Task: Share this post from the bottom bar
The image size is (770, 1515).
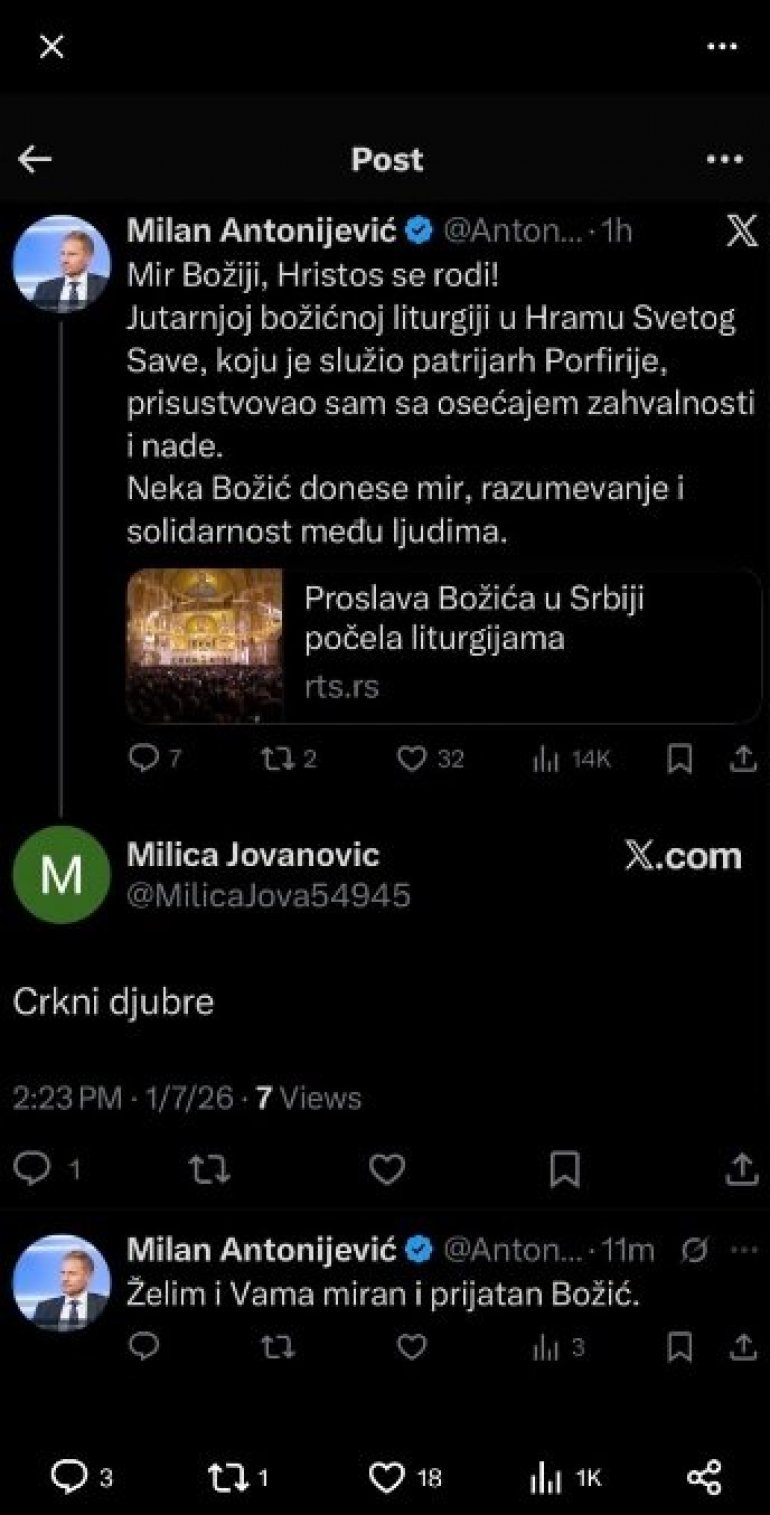Action: coord(704,1476)
